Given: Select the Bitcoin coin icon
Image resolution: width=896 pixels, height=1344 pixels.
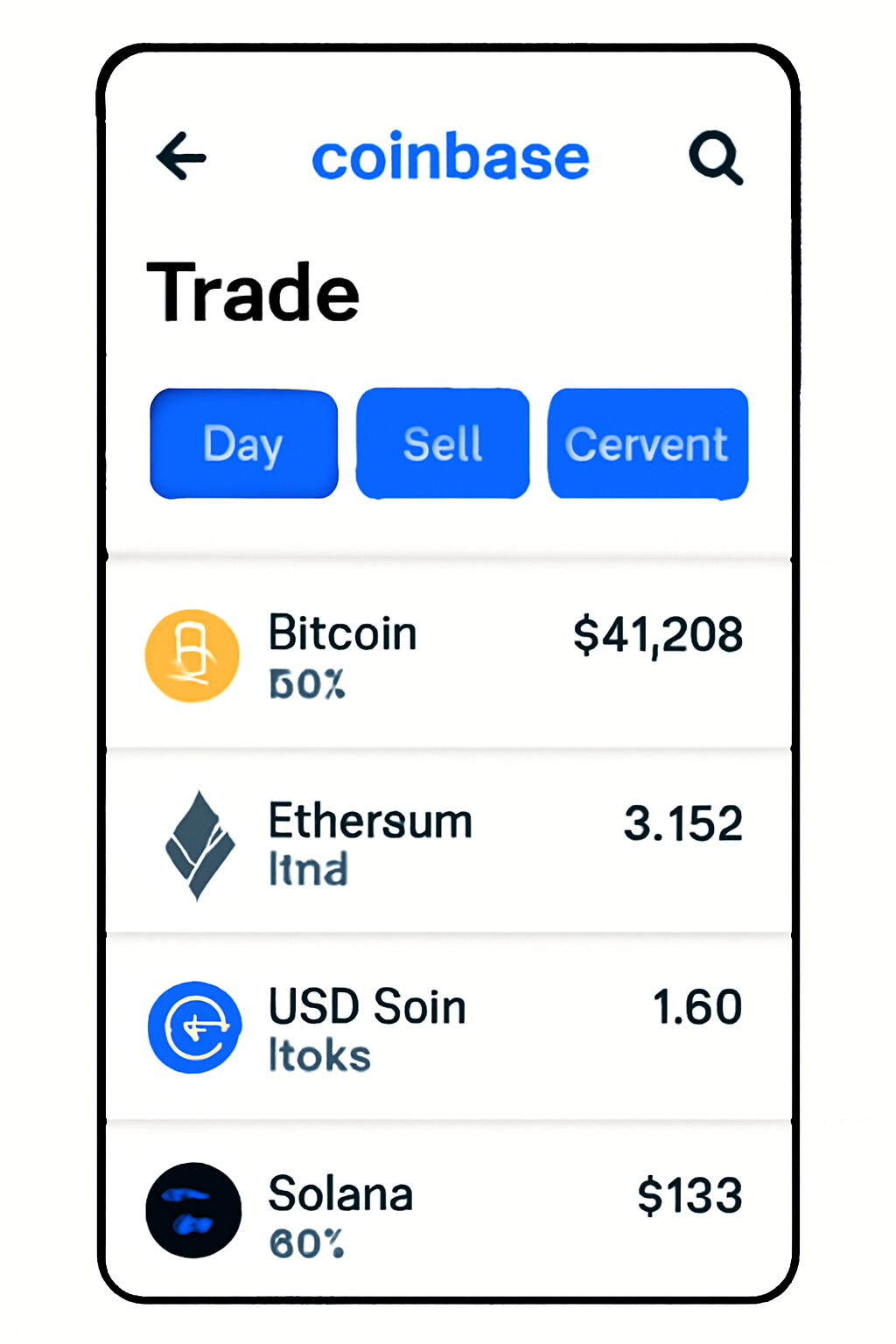Looking at the screenshot, I should (193, 654).
